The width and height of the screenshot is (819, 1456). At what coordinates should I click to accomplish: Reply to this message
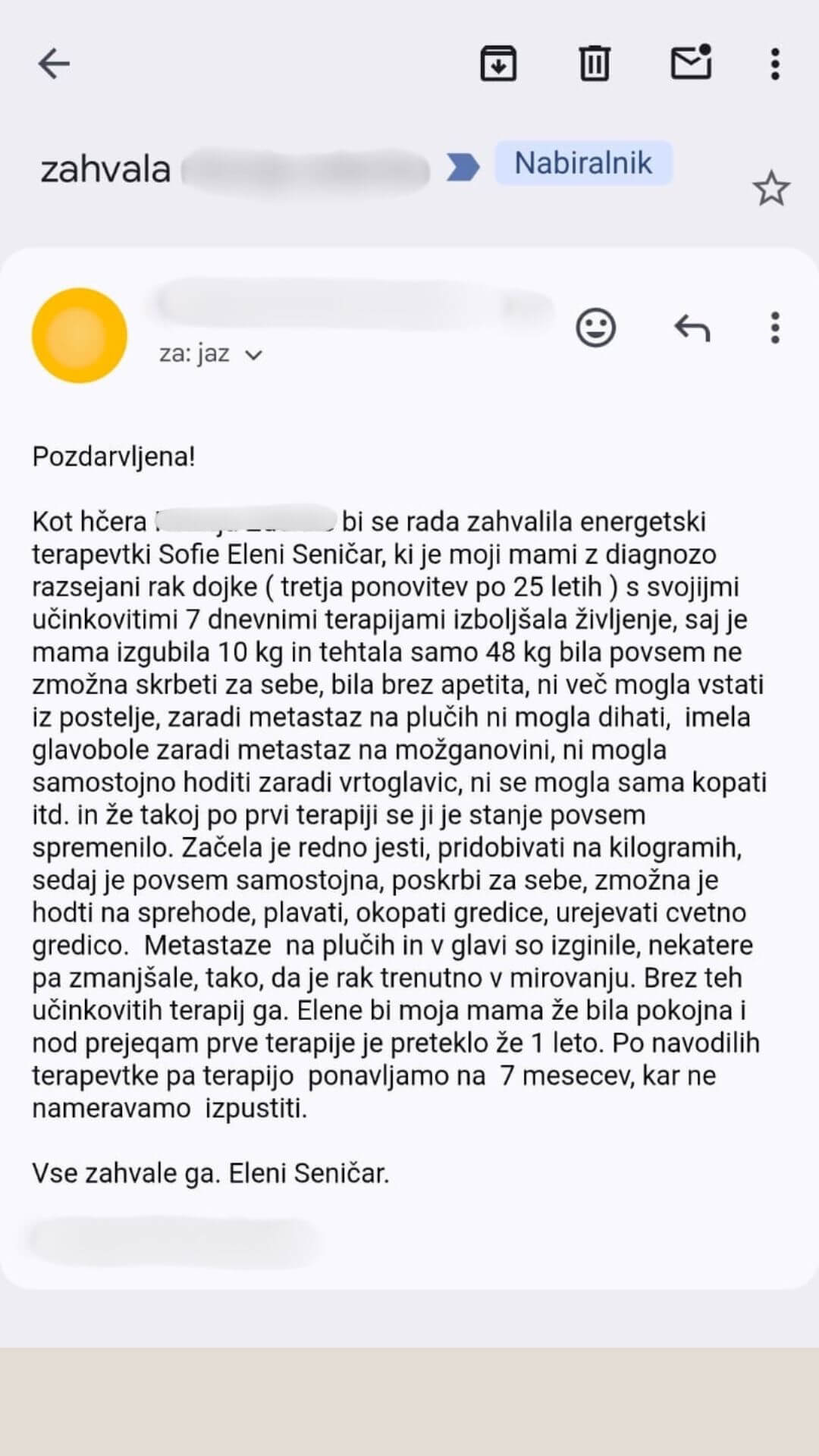click(692, 328)
